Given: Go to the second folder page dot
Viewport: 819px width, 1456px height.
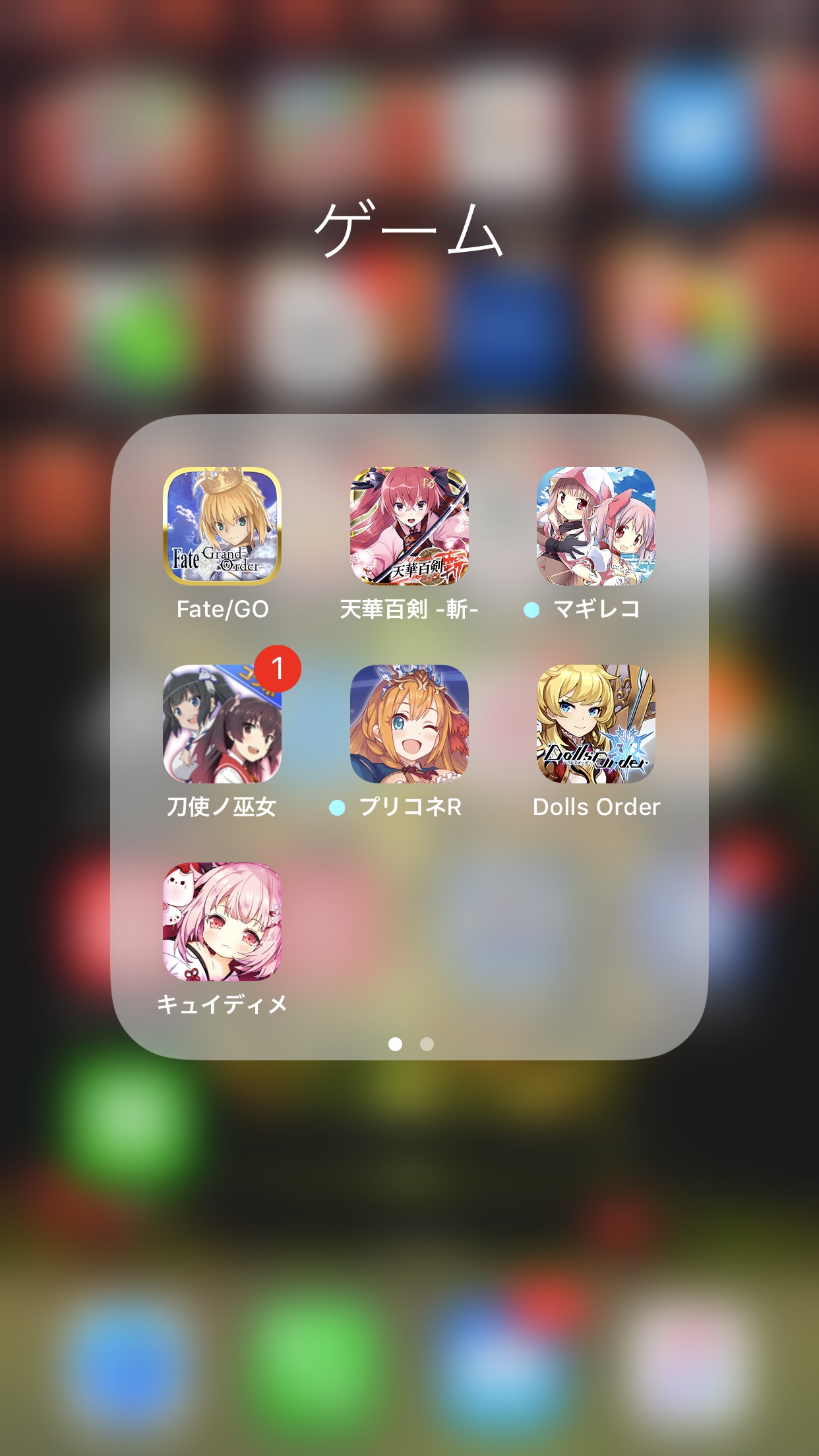Looking at the screenshot, I should pyautogui.click(x=427, y=1044).
